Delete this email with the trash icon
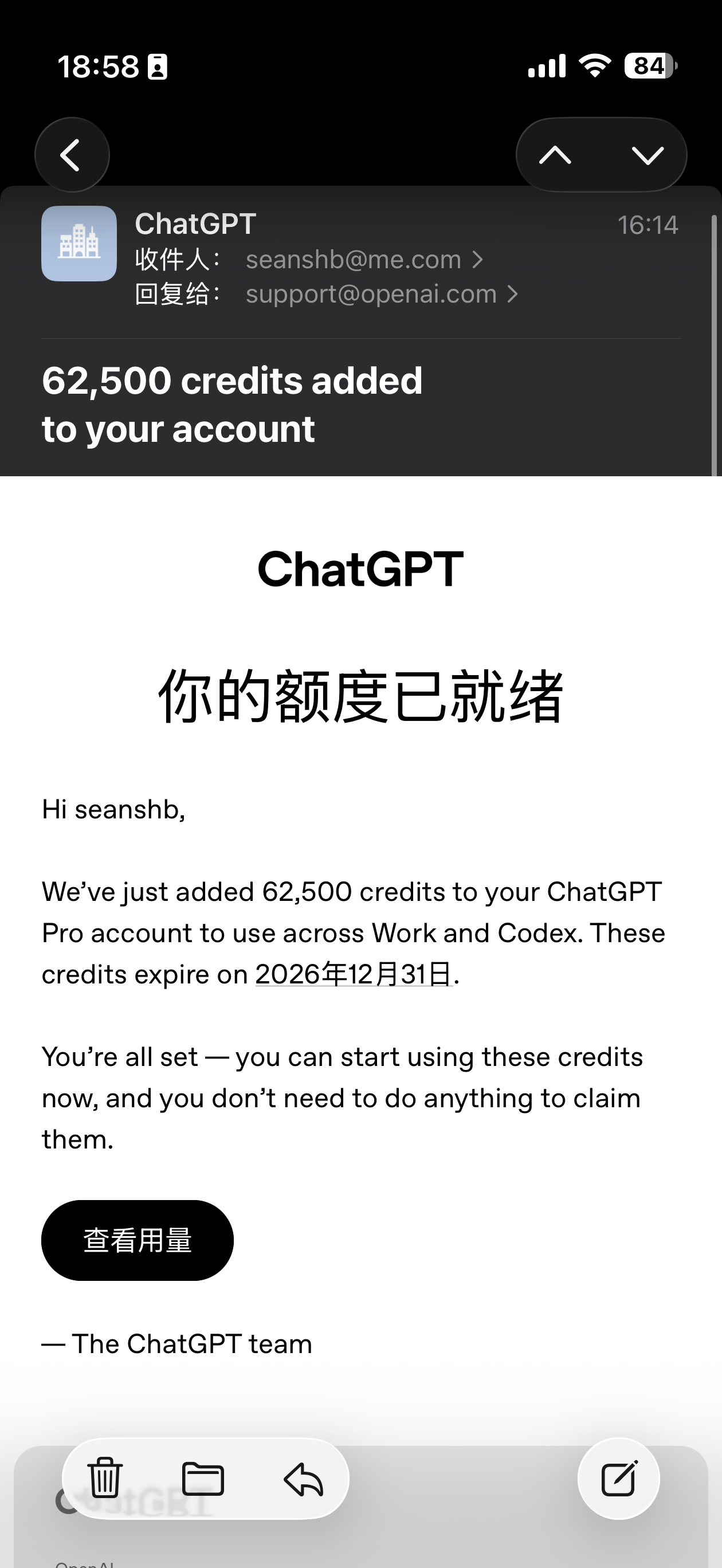This screenshot has height=1568, width=722. pyautogui.click(x=105, y=1478)
